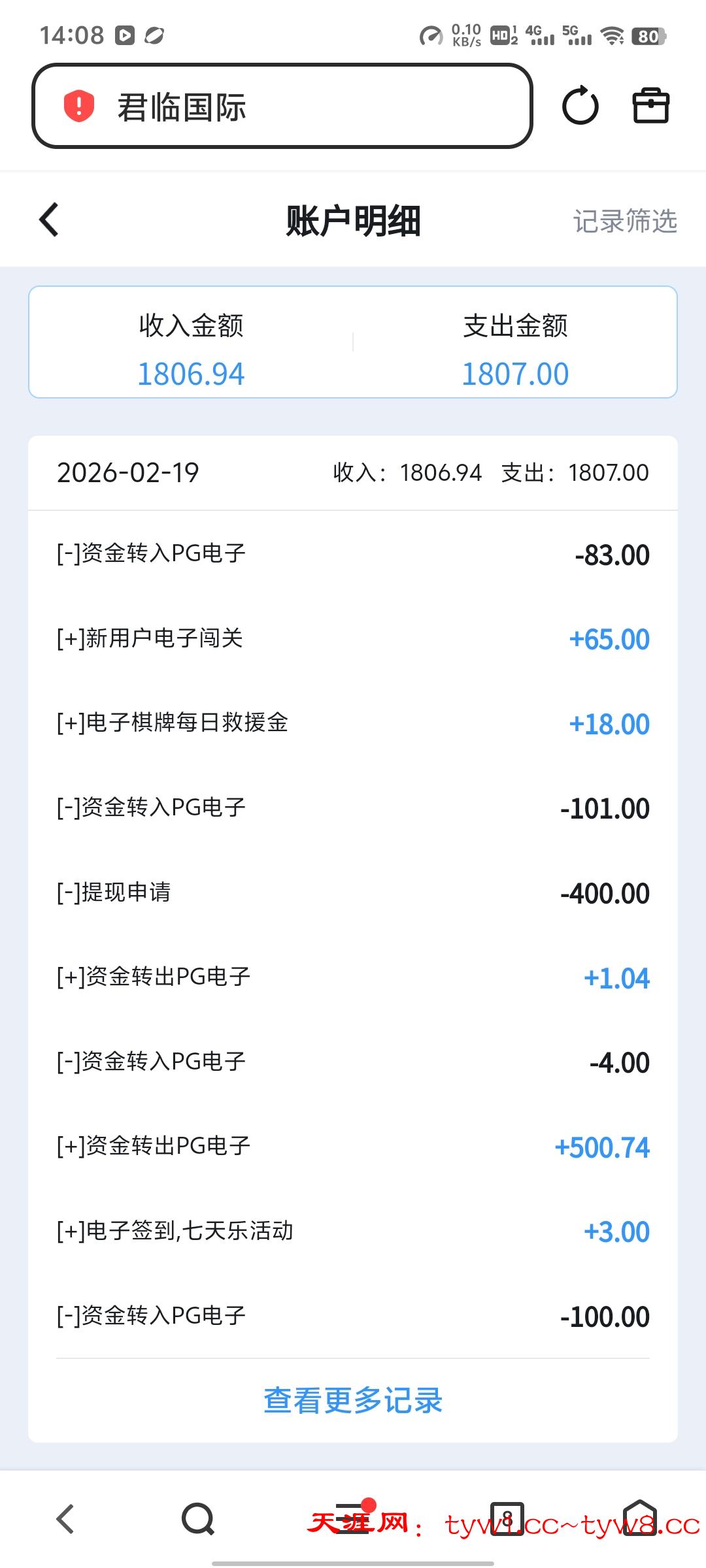The height and width of the screenshot is (1568, 706).
Task: Go back from 账户明细 page
Action: tap(50, 220)
